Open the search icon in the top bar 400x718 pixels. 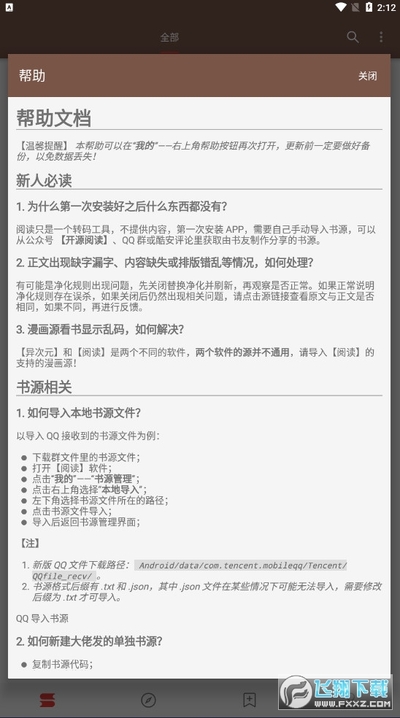point(352,37)
